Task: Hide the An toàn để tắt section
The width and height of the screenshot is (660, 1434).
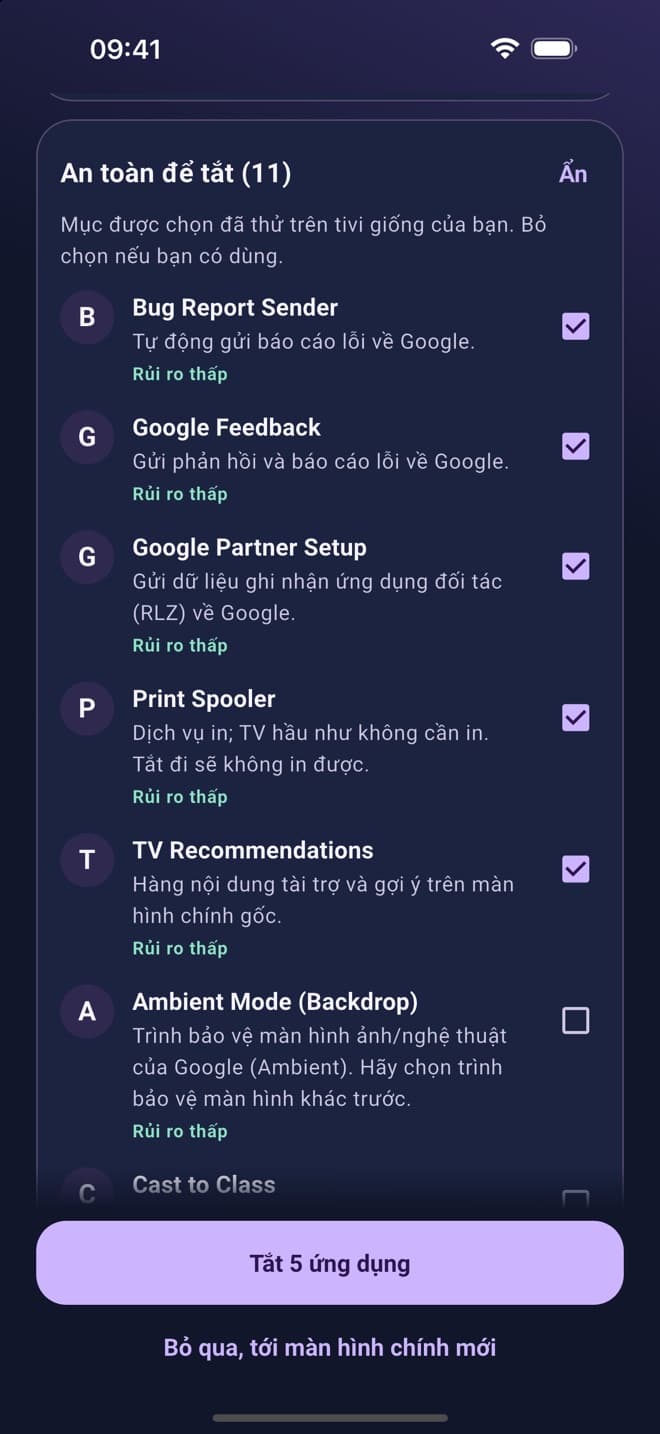Action: (x=573, y=173)
